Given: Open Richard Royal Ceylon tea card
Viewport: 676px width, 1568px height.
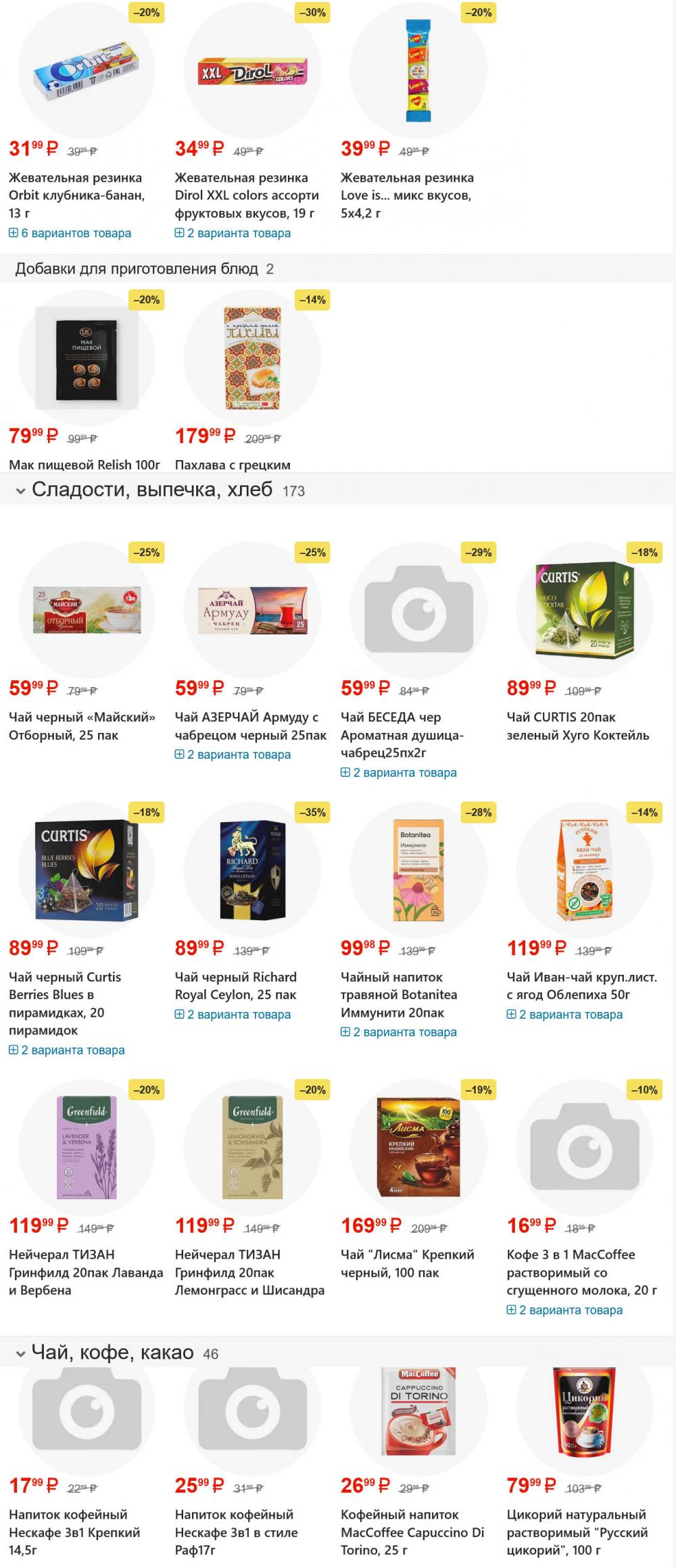Looking at the screenshot, I should click(235, 986).
